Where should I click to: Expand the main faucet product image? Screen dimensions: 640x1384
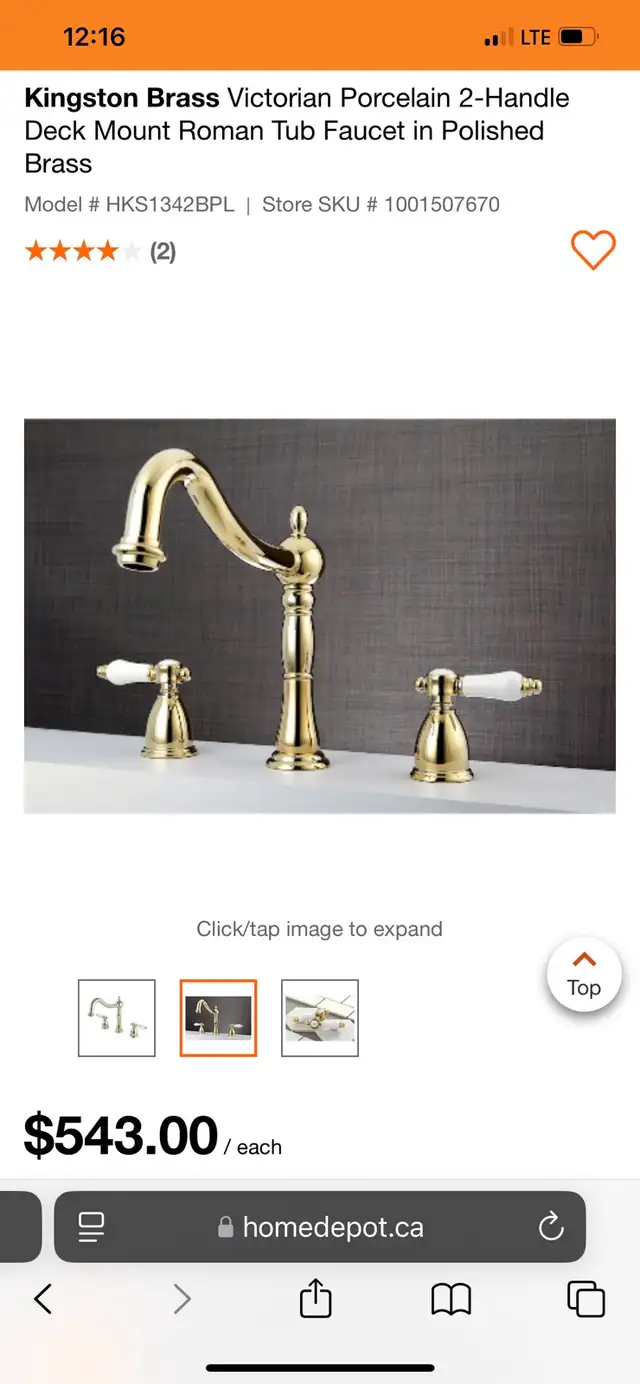tap(320, 616)
